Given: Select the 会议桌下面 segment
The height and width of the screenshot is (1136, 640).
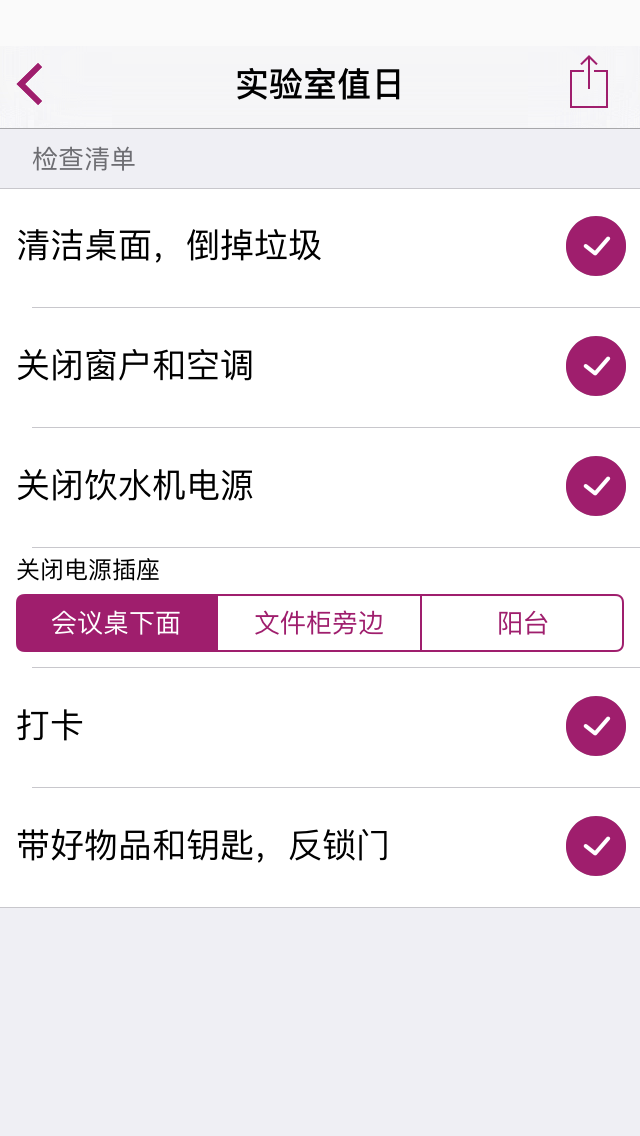Looking at the screenshot, I should [x=117, y=623].
